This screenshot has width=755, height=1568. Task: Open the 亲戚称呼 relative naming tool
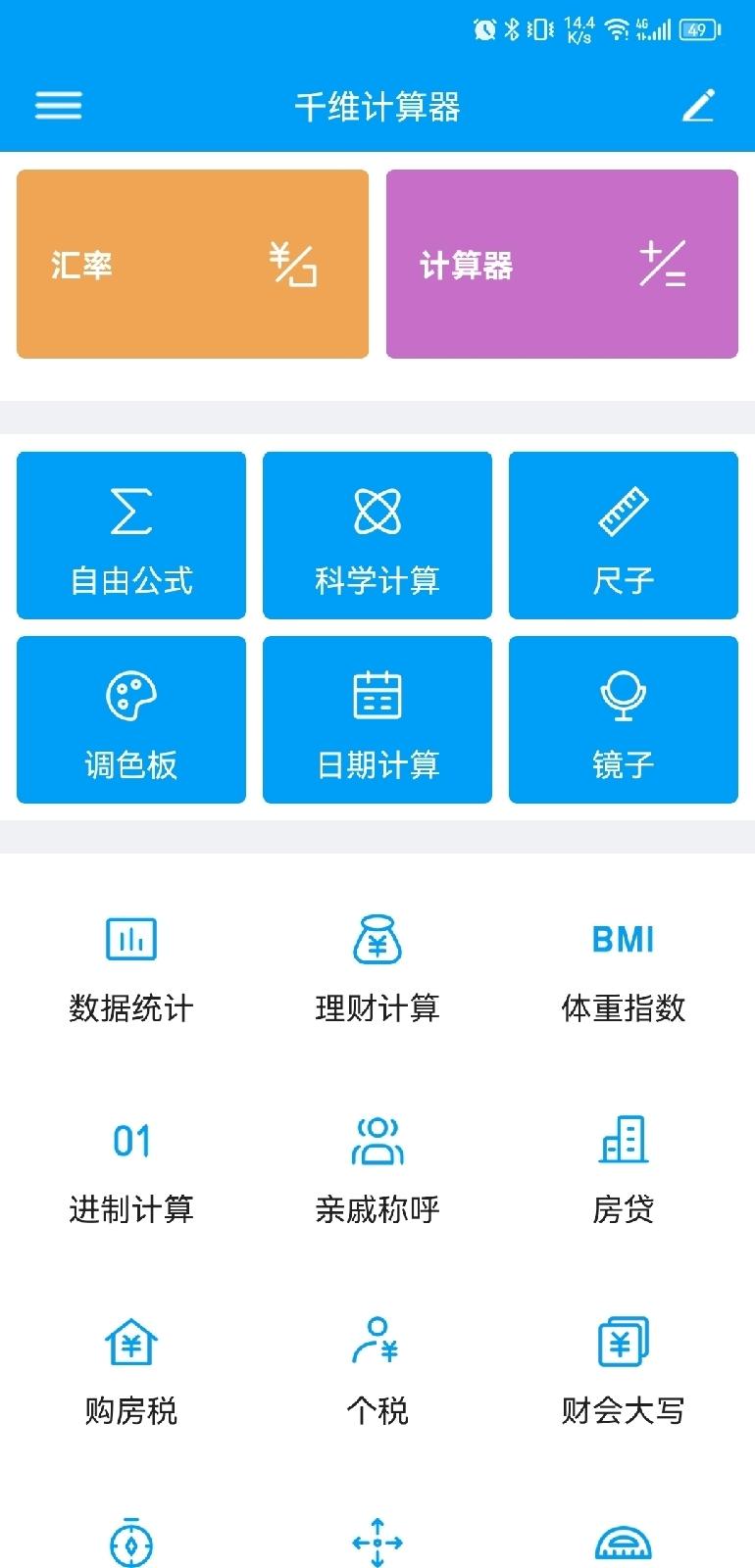377,1168
